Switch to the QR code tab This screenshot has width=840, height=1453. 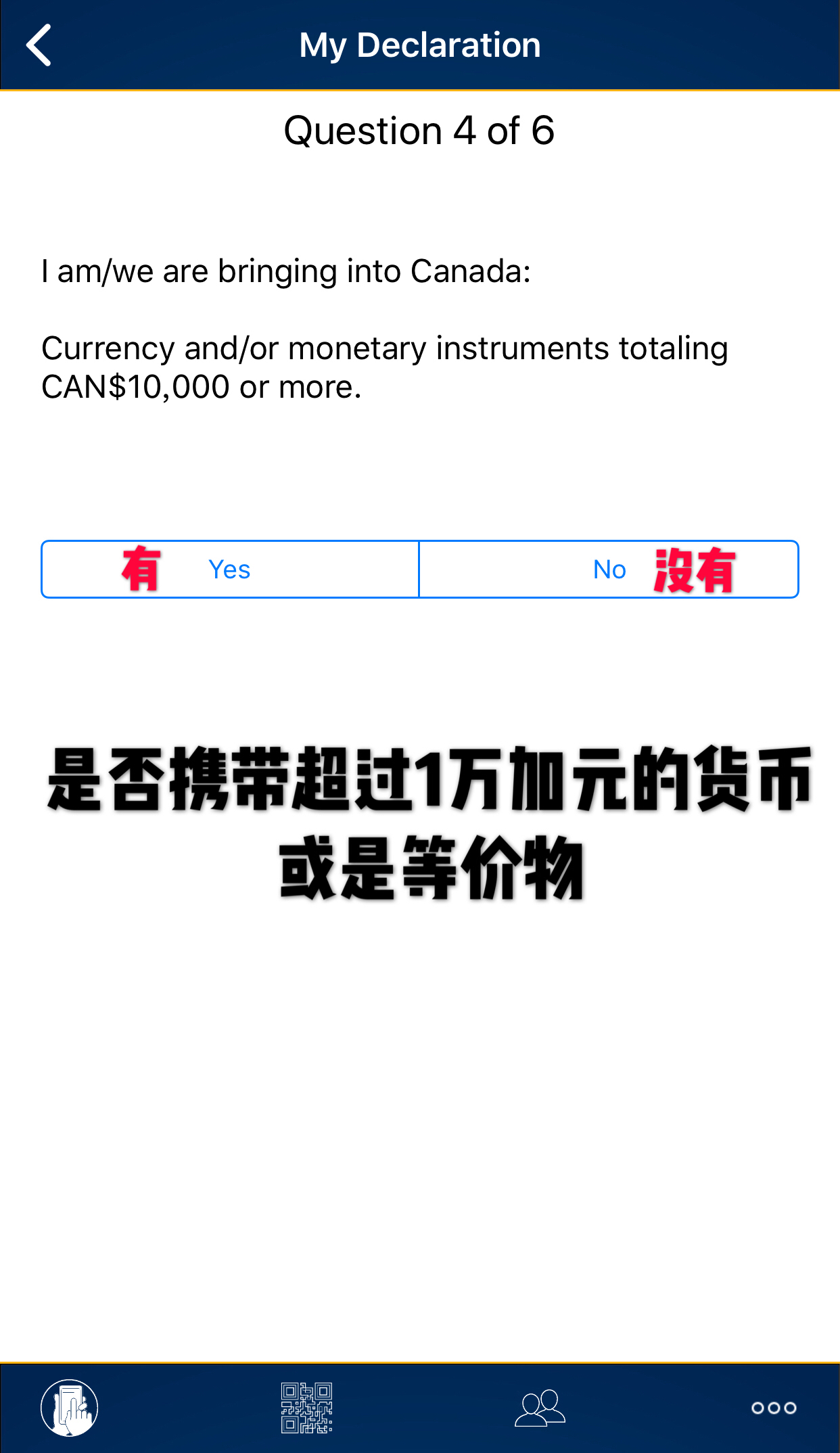(306, 1408)
